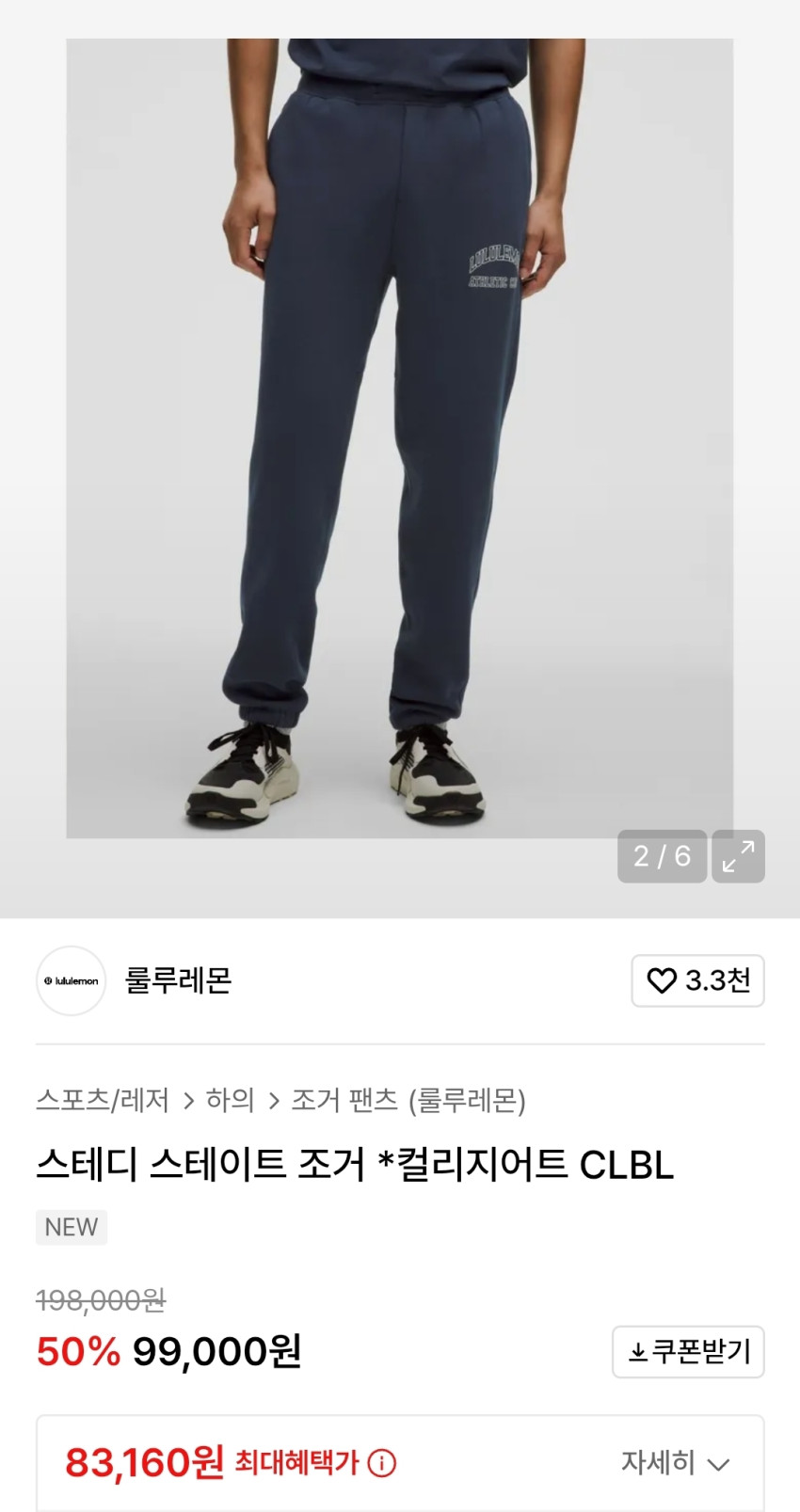Expand the product image to fullscreen

[738, 856]
